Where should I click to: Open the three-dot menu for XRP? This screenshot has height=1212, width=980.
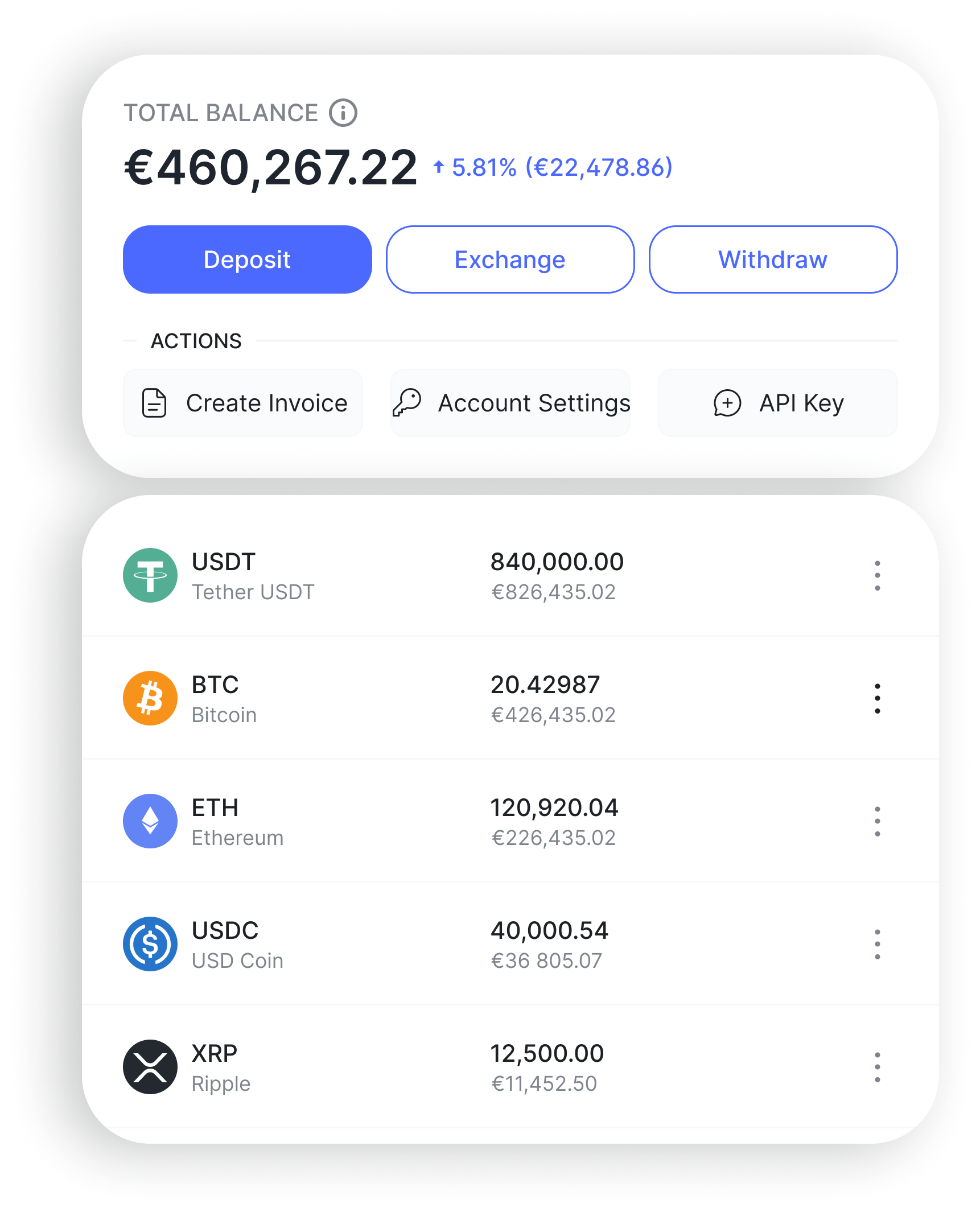click(x=877, y=1067)
